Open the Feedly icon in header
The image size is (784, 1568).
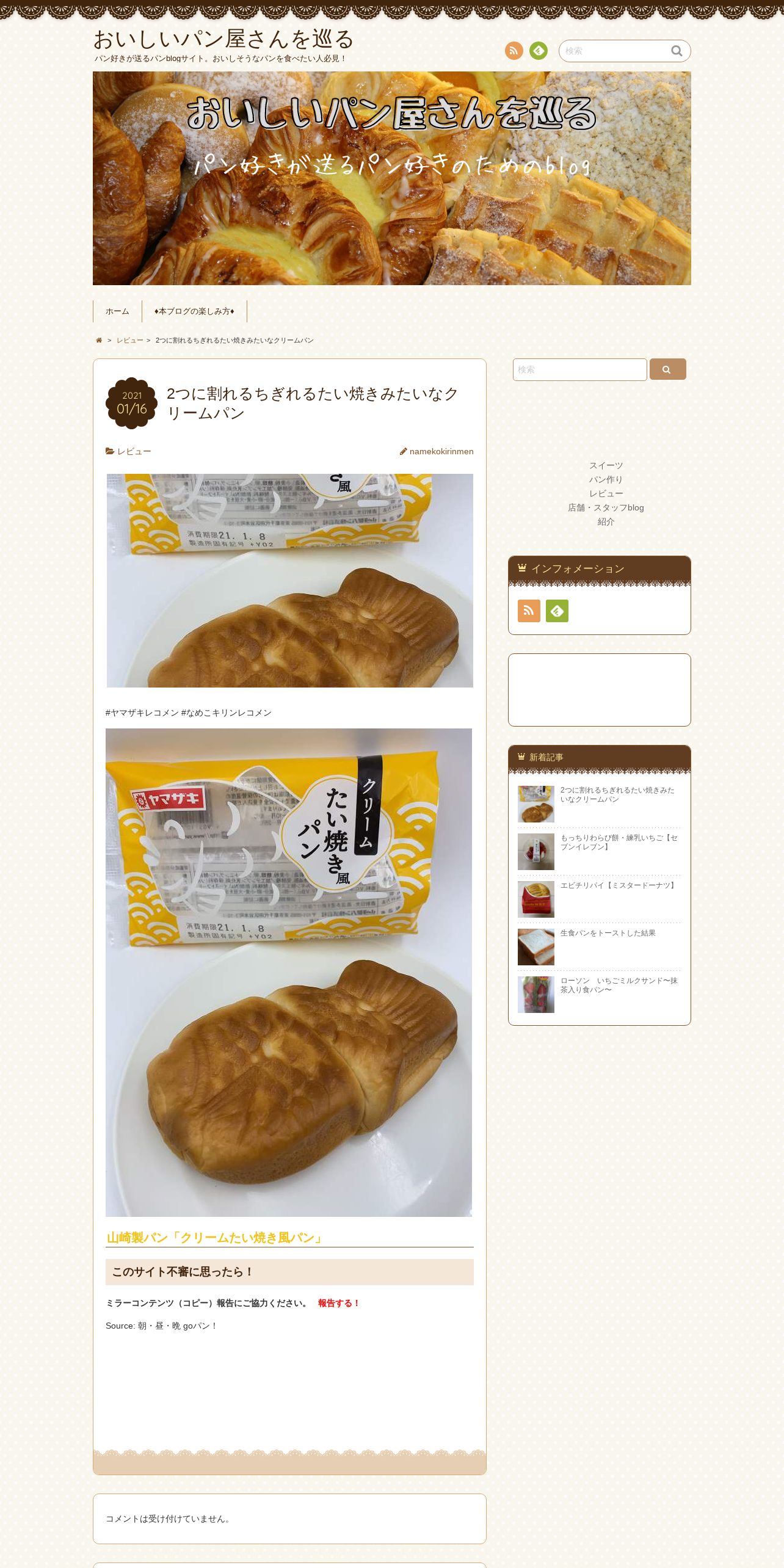point(539,51)
